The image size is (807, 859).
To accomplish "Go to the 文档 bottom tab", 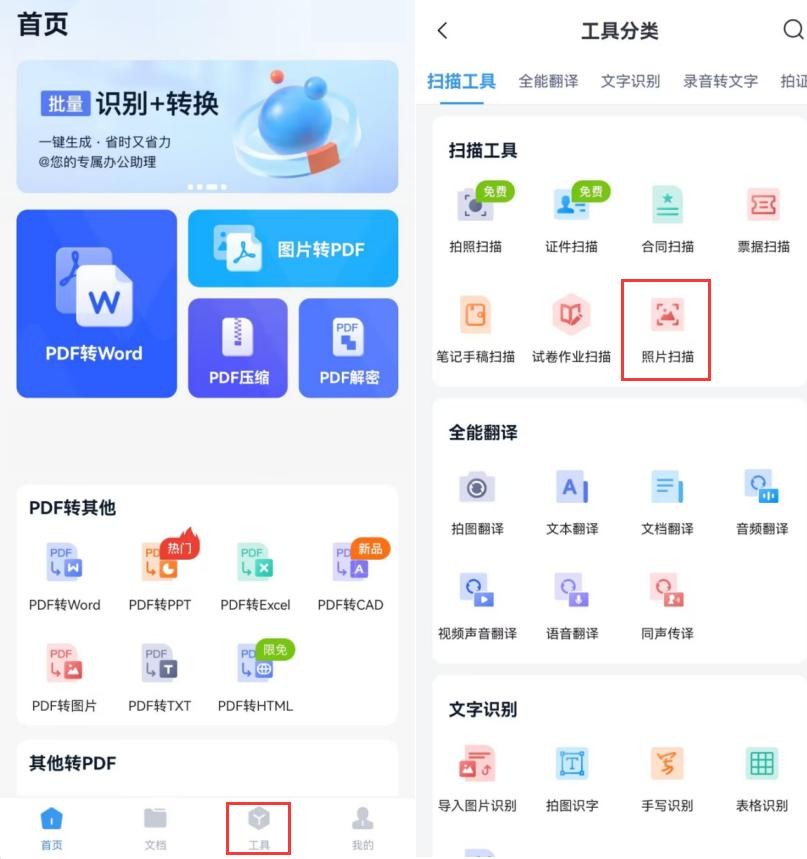I will (x=155, y=826).
